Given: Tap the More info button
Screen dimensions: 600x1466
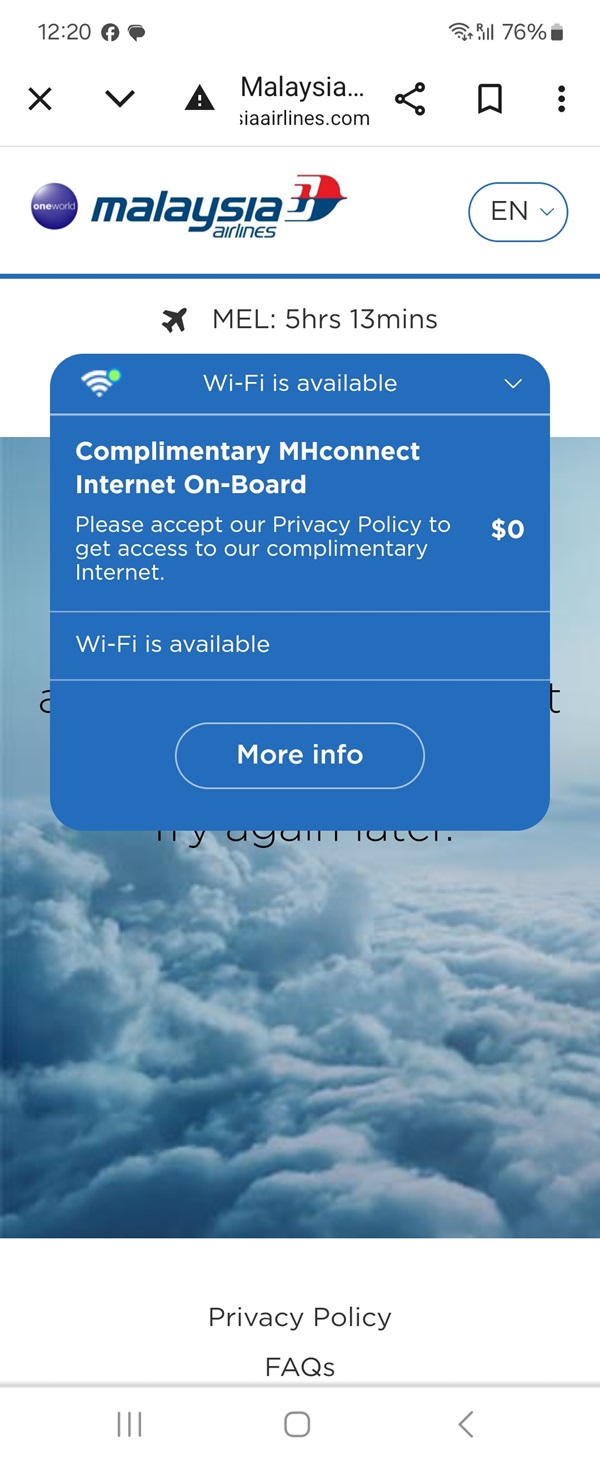Looking at the screenshot, I should point(300,755).
